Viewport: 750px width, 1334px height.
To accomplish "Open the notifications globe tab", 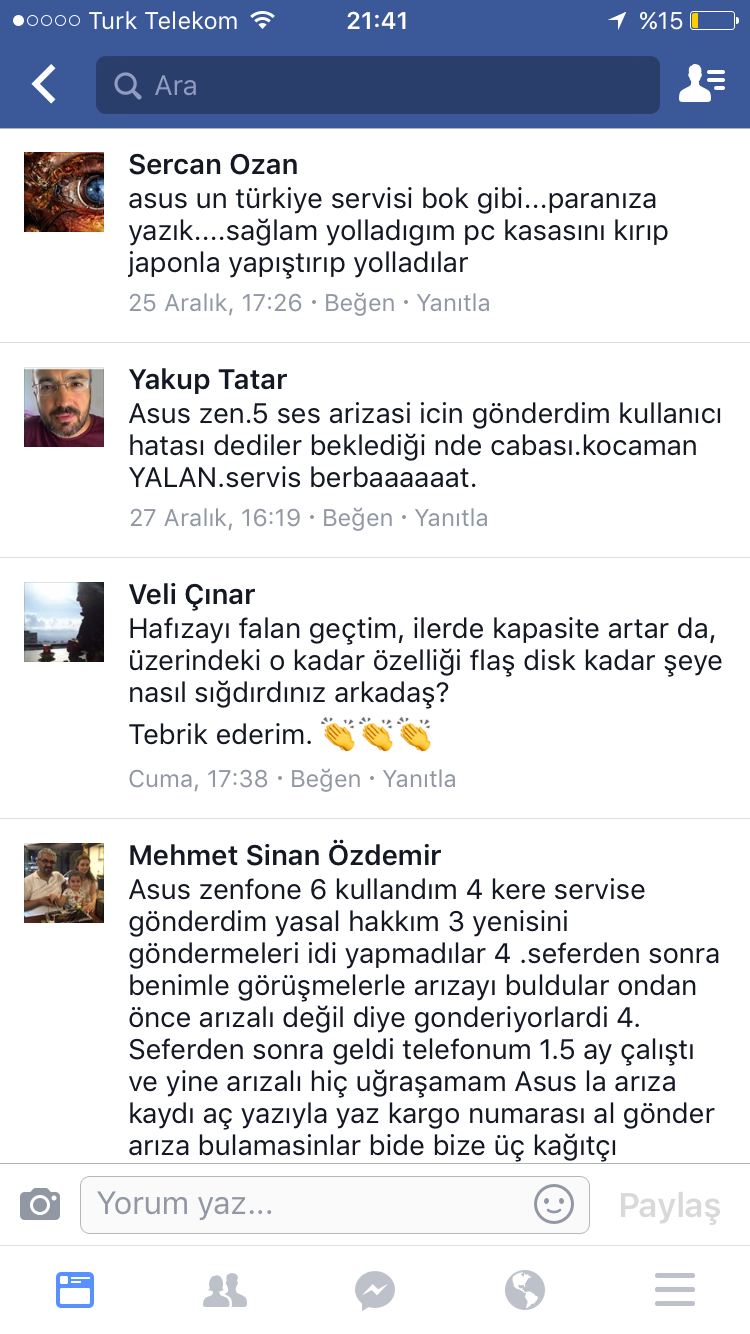I will pos(525,1290).
